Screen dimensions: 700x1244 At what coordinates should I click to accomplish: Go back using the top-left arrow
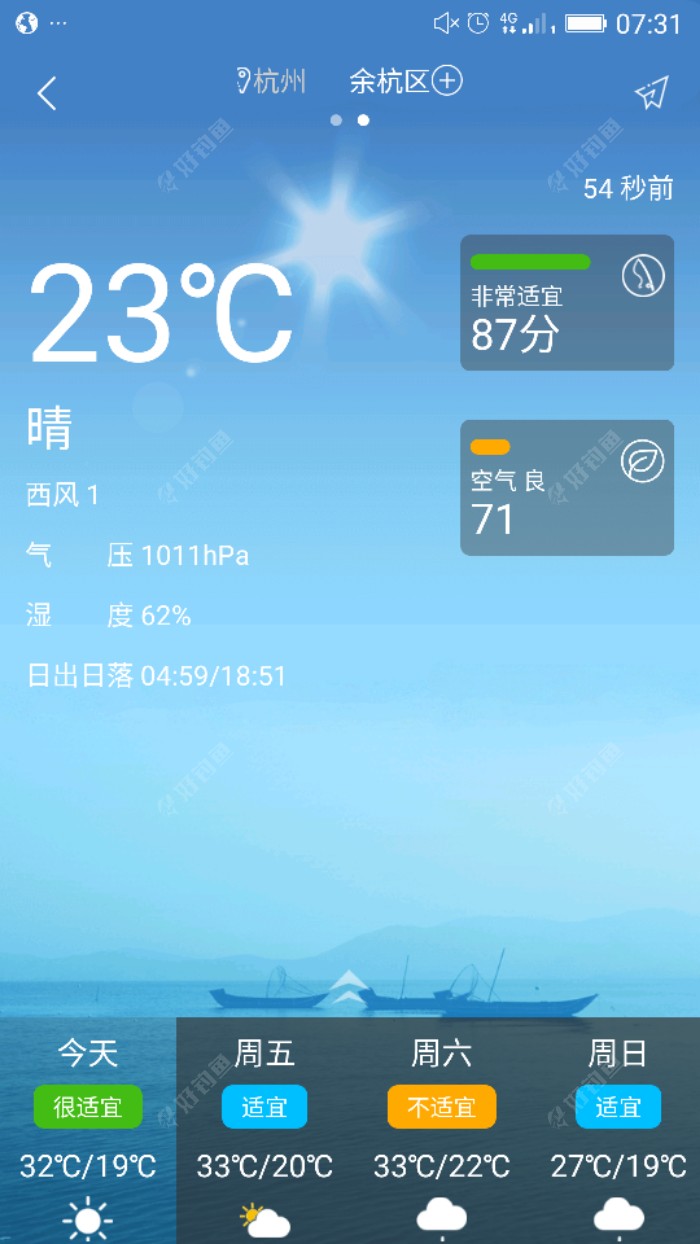[x=46, y=94]
